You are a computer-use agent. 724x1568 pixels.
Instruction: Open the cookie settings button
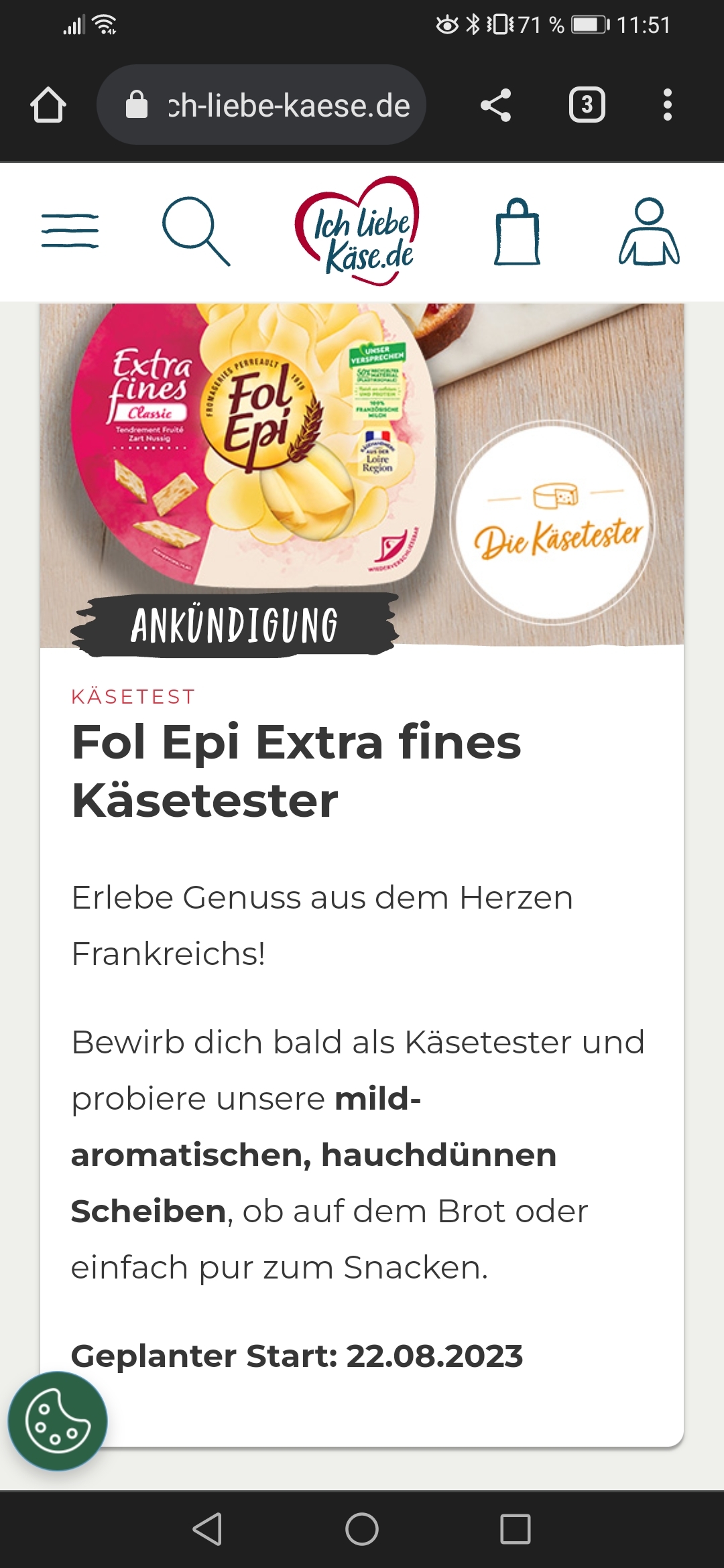58,1421
